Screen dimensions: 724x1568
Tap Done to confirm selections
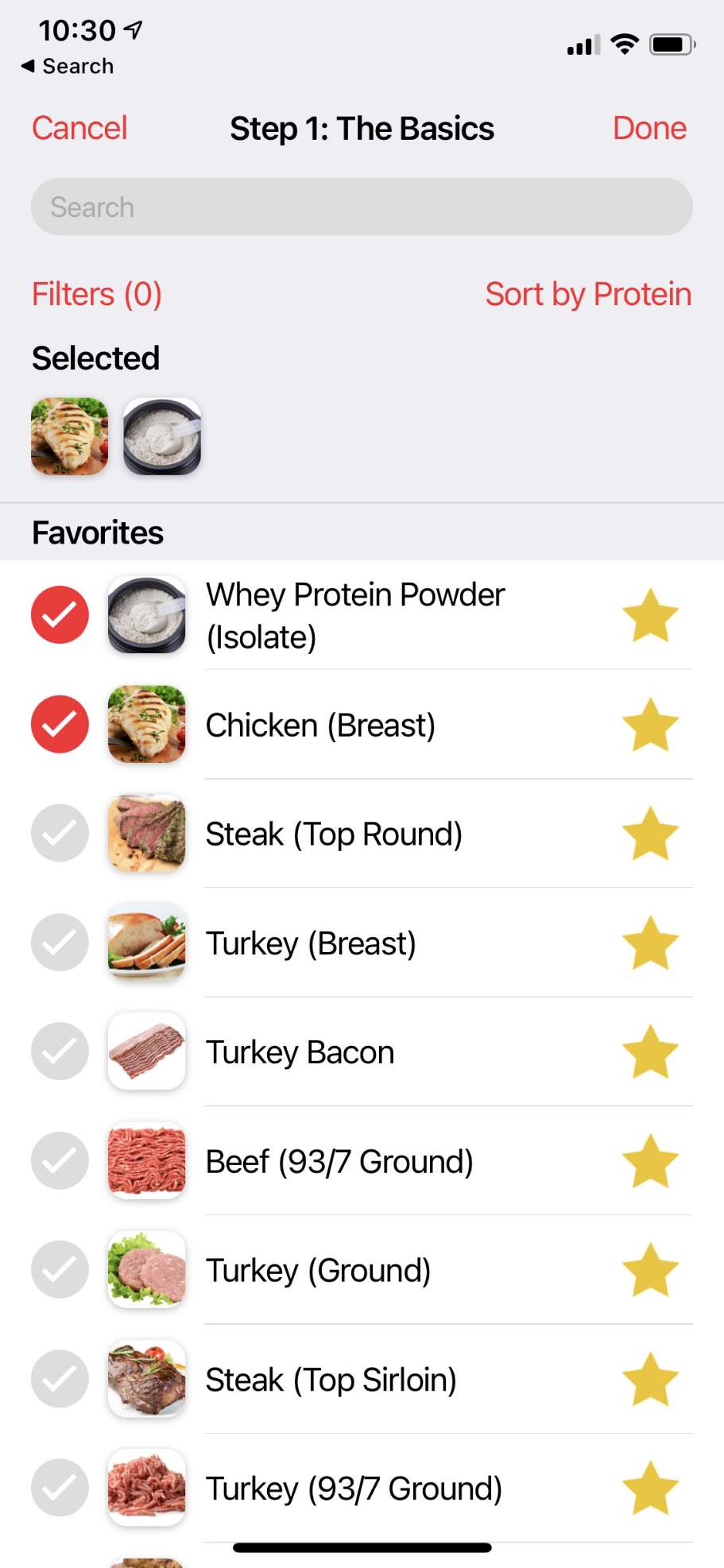649,129
